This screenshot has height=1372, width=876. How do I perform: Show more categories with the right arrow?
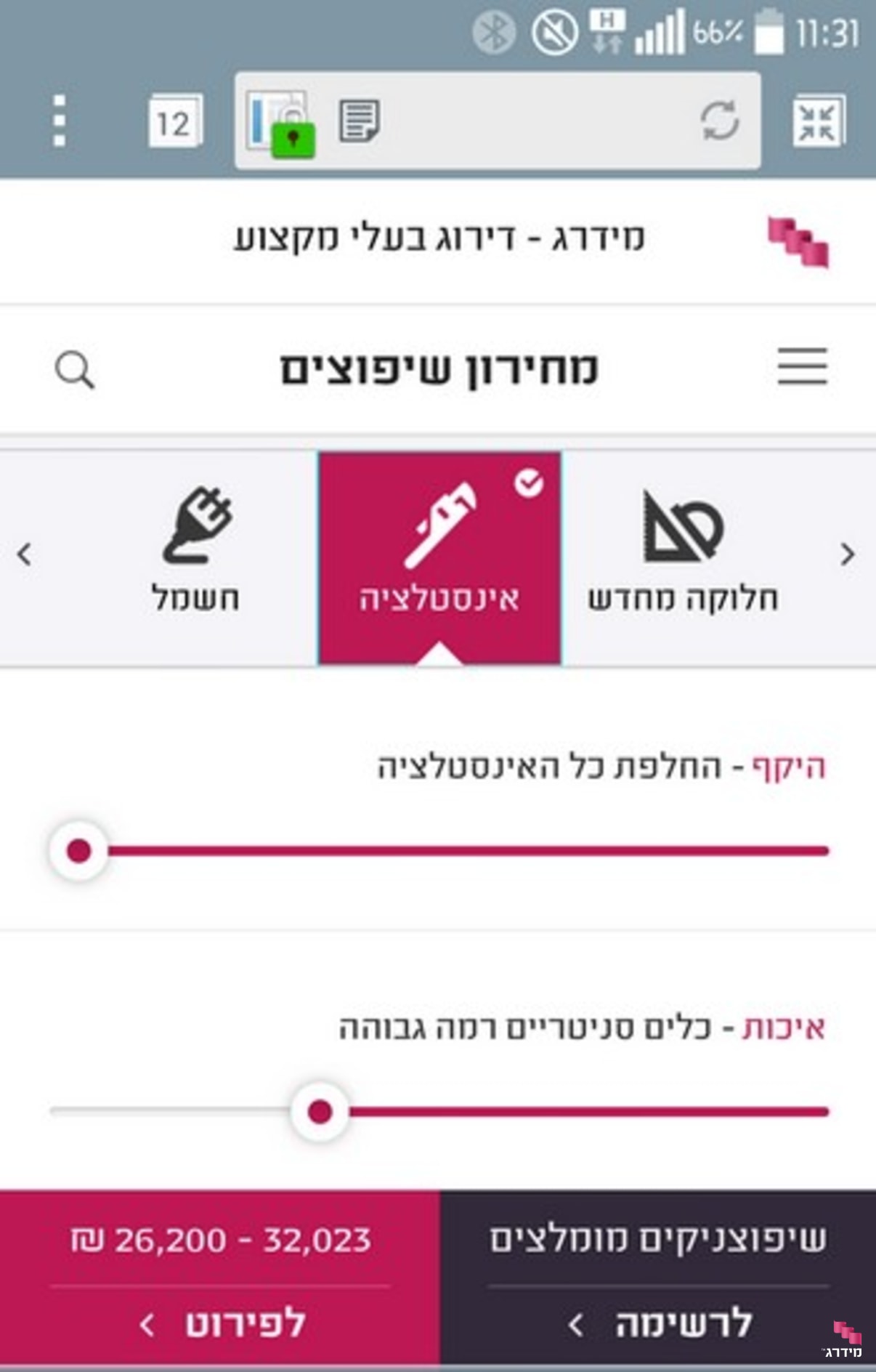847,554
